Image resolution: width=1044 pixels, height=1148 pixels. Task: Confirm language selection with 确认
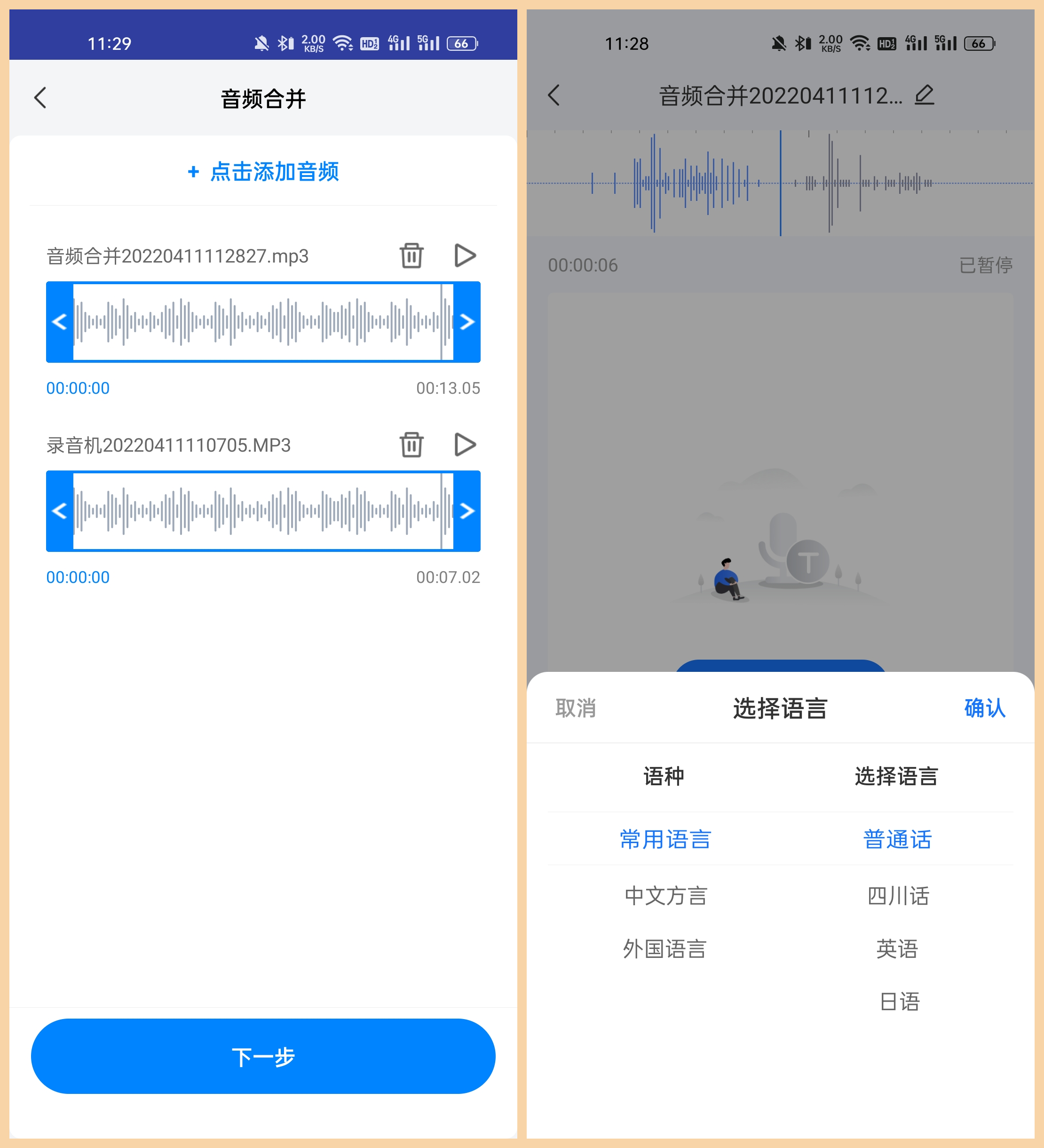[985, 708]
